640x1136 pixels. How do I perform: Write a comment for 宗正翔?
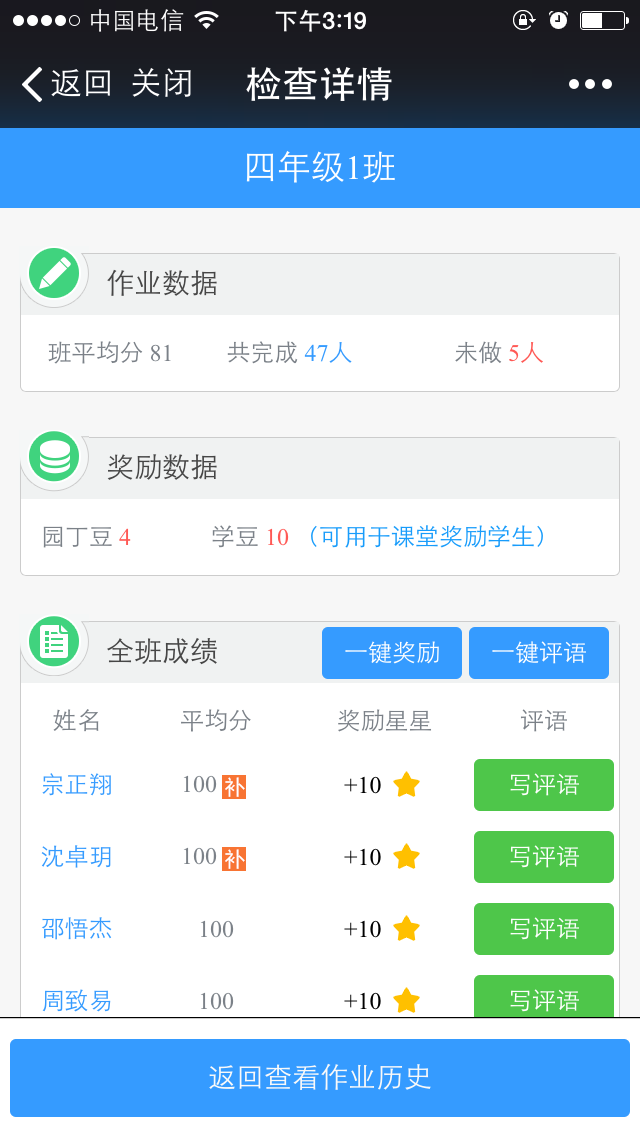tap(544, 785)
